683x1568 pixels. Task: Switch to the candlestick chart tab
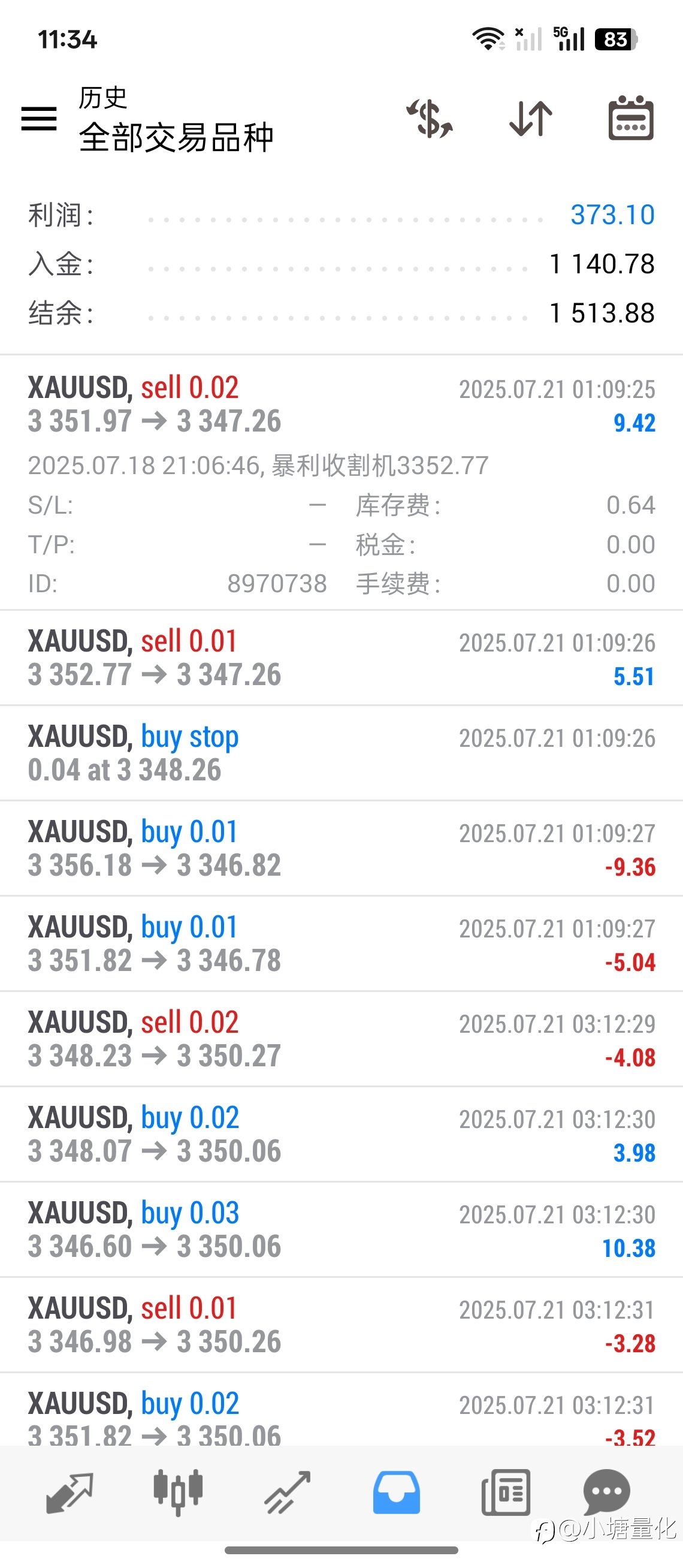(x=177, y=1492)
